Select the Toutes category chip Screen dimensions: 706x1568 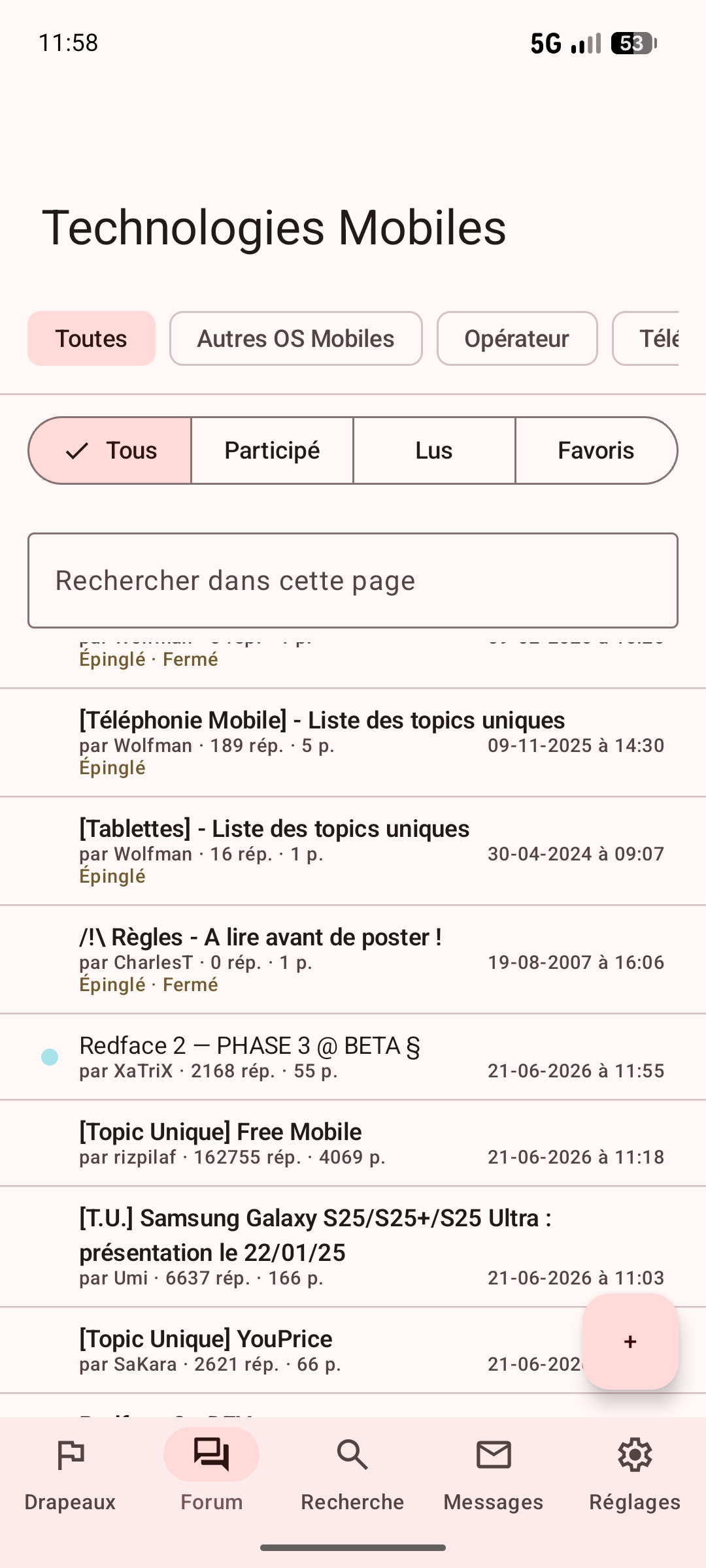92,338
